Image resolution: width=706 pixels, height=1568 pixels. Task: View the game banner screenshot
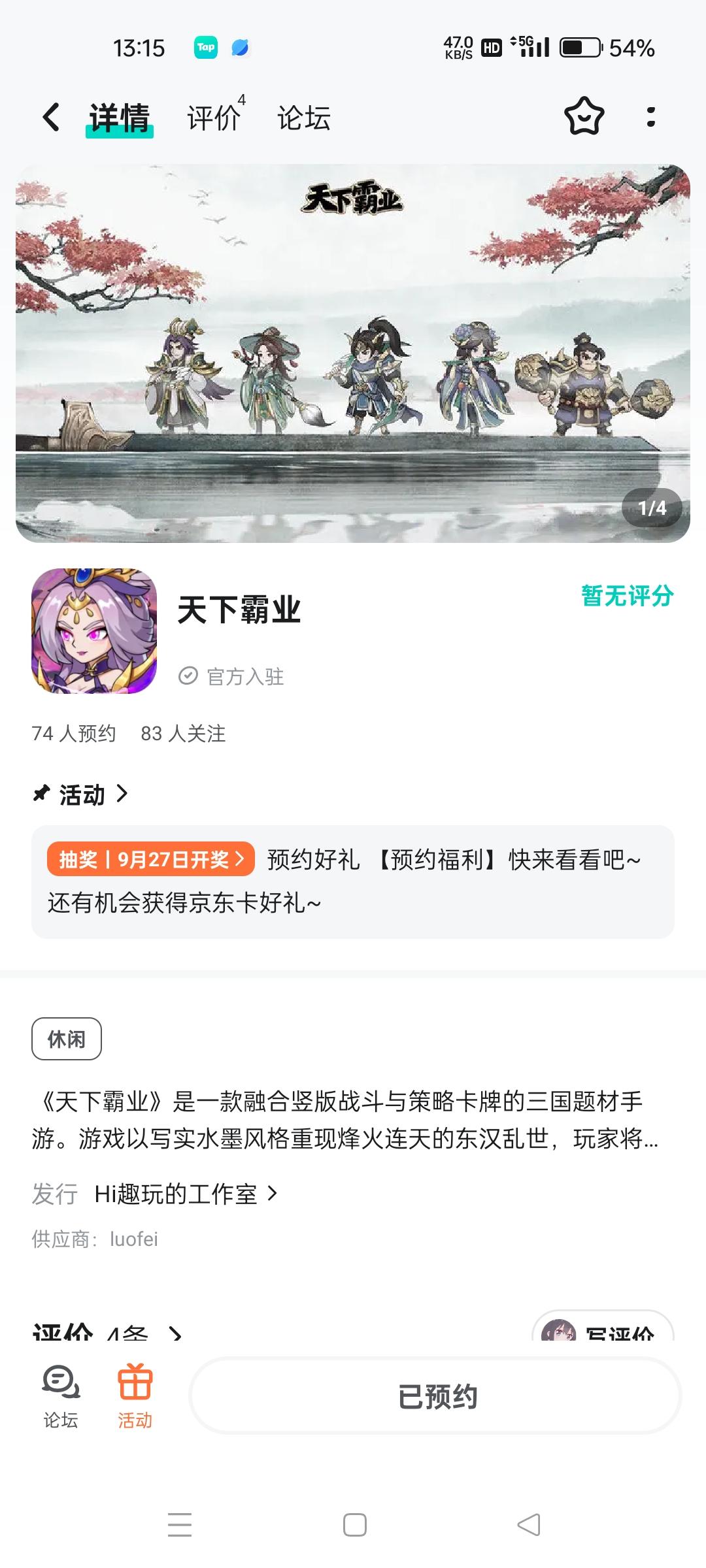pos(353,353)
